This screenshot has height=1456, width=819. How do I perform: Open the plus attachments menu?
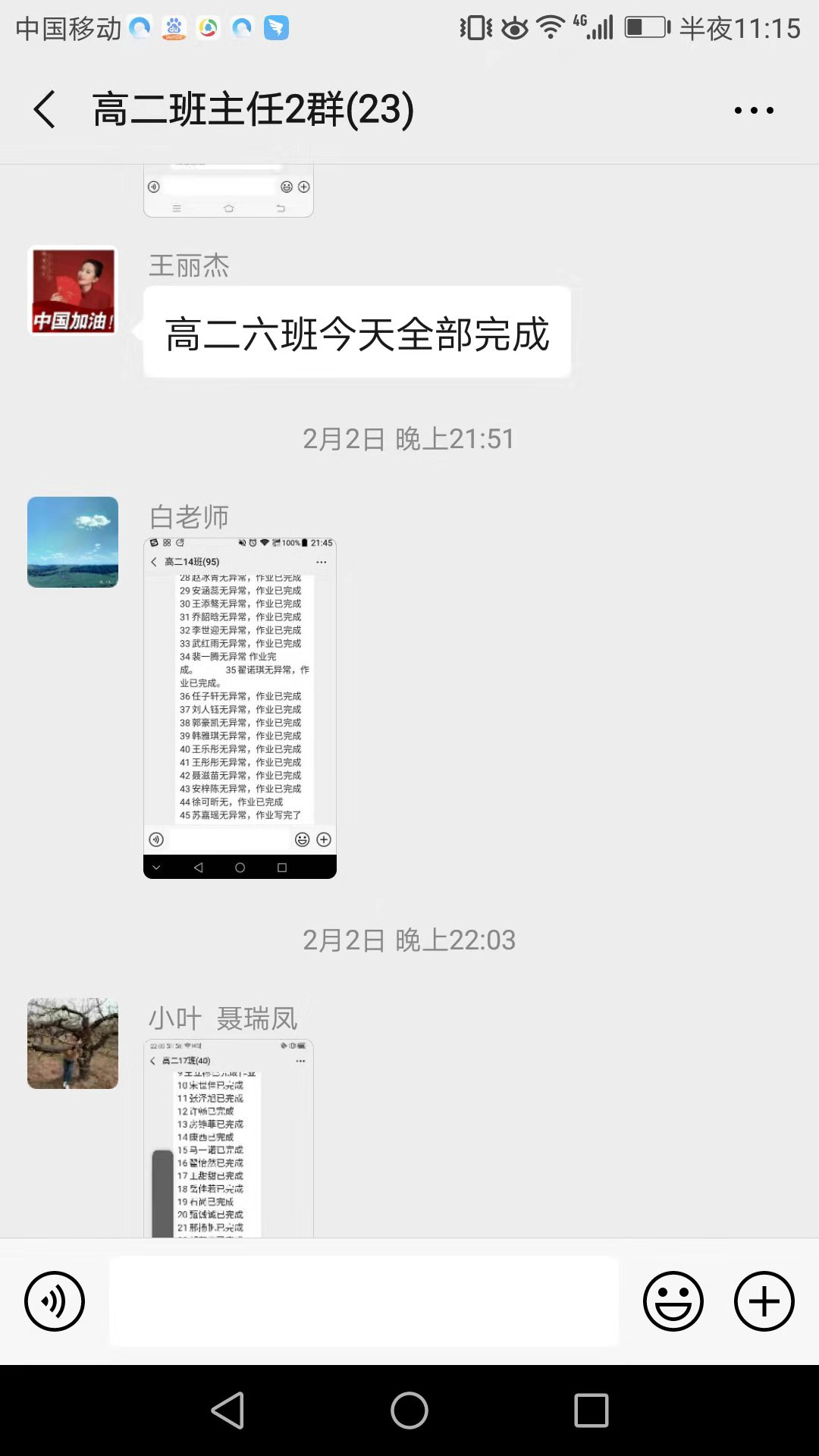[x=764, y=1301]
